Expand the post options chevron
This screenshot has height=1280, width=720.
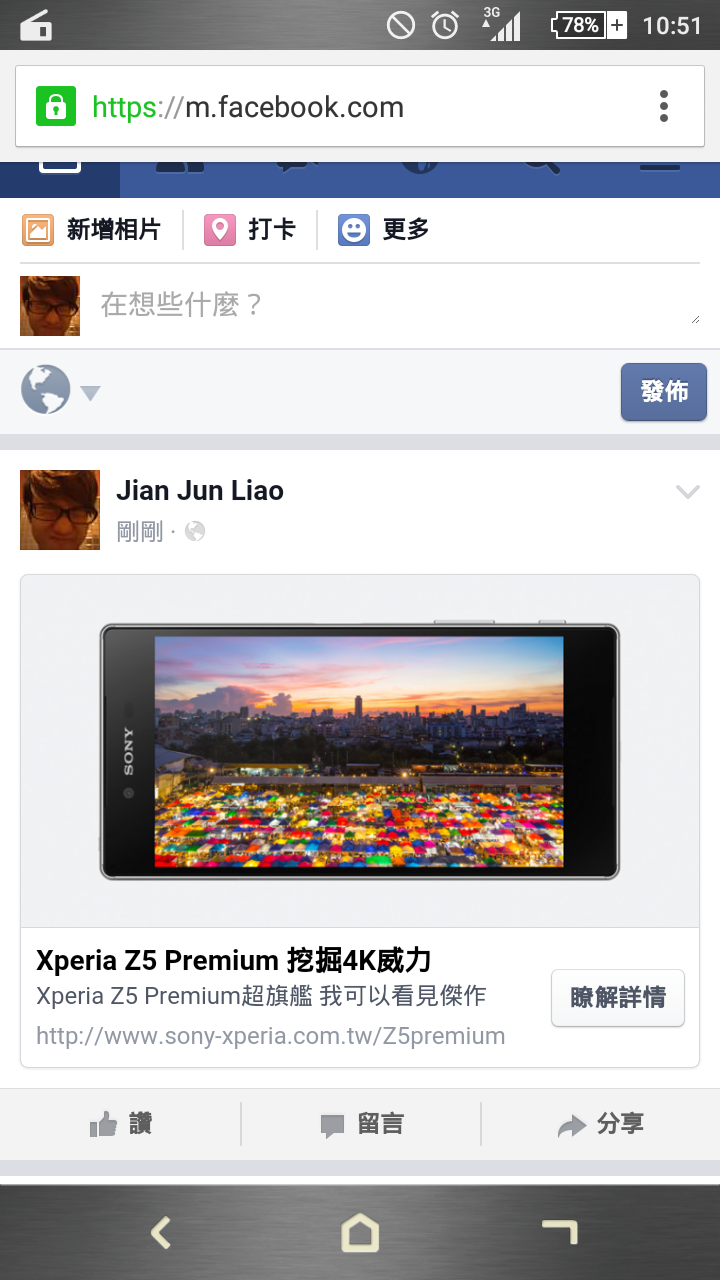tap(687, 491)
